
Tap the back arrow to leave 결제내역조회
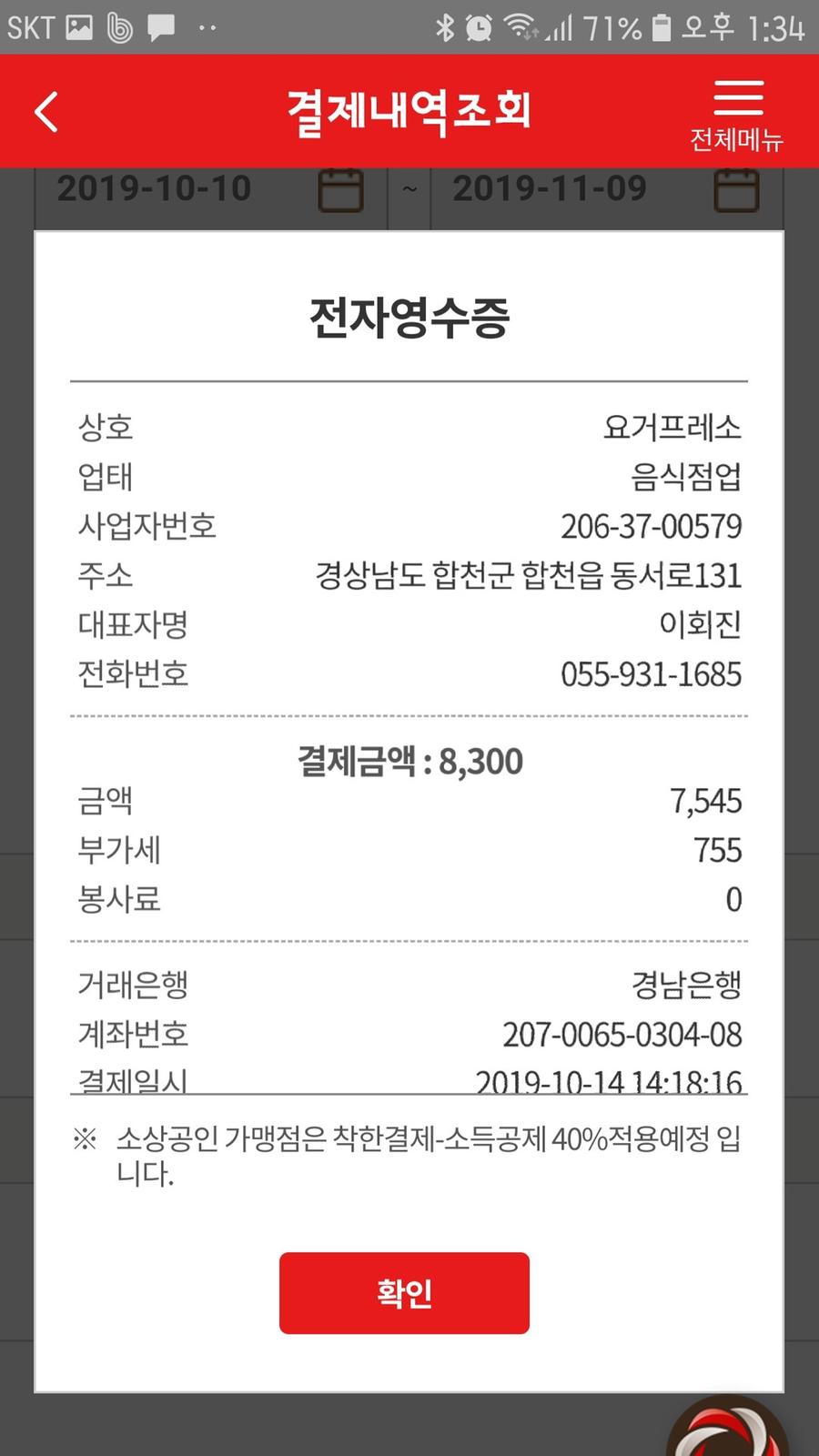pos(44,111)
